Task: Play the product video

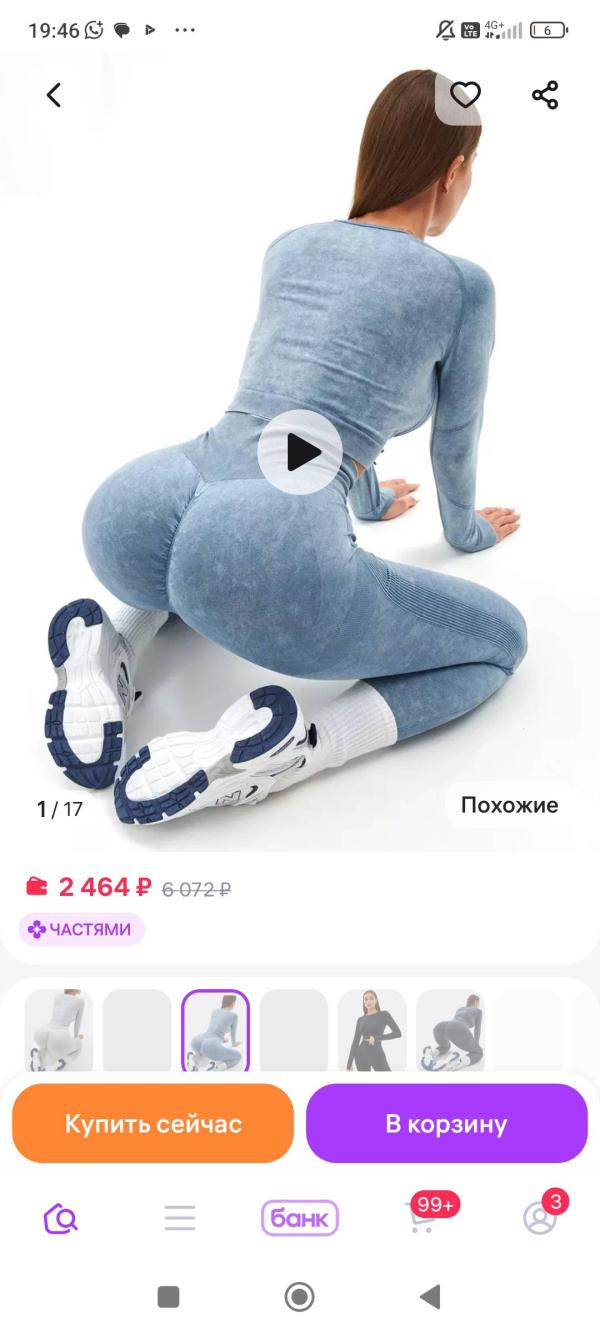Action: pyautogui.click(x=300, y=452)
